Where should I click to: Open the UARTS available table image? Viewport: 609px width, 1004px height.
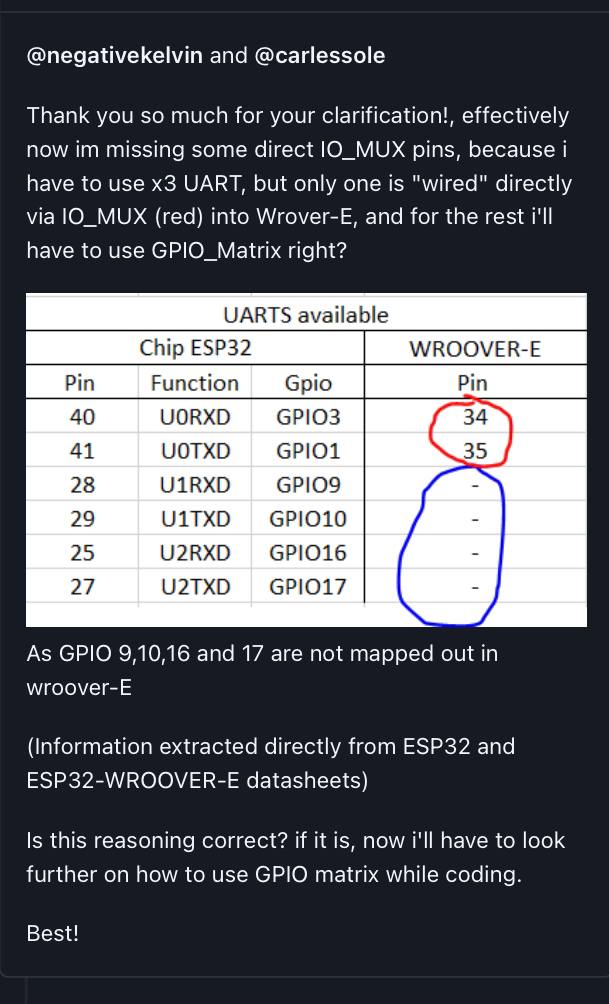point(305,460)
